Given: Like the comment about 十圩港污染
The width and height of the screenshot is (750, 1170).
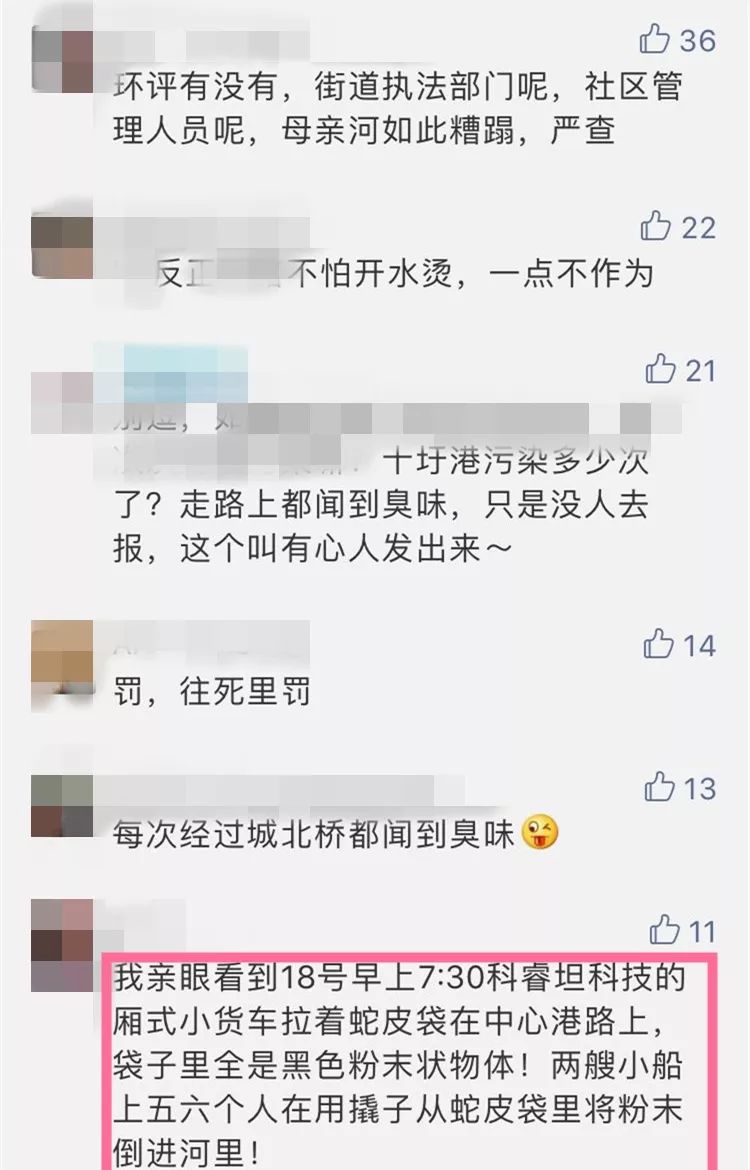Looking at the screenshot, I should pyautogui.click(x=660, y=369).
